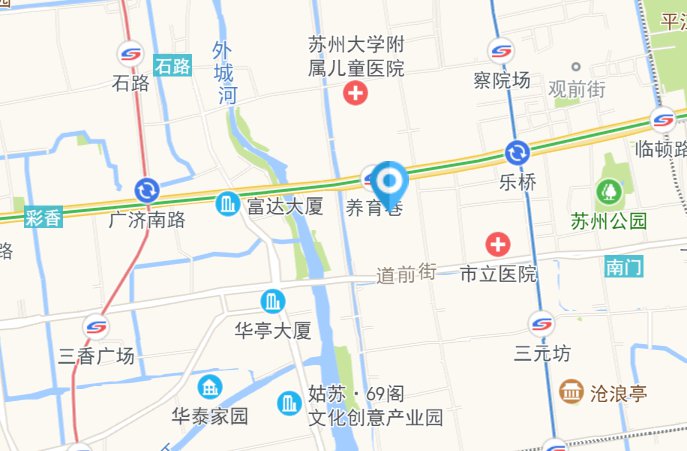The image size is (687, 451).
Task: Tap the 三元坊 metro station marker
Action: point(541,323)
